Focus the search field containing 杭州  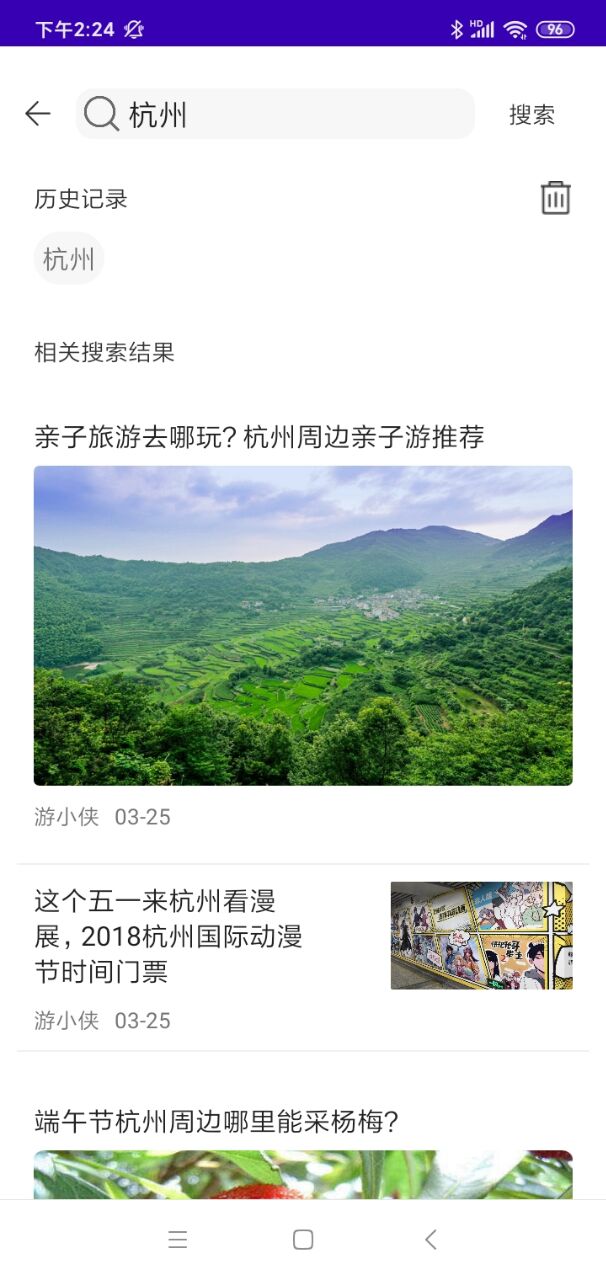(290, 114)
